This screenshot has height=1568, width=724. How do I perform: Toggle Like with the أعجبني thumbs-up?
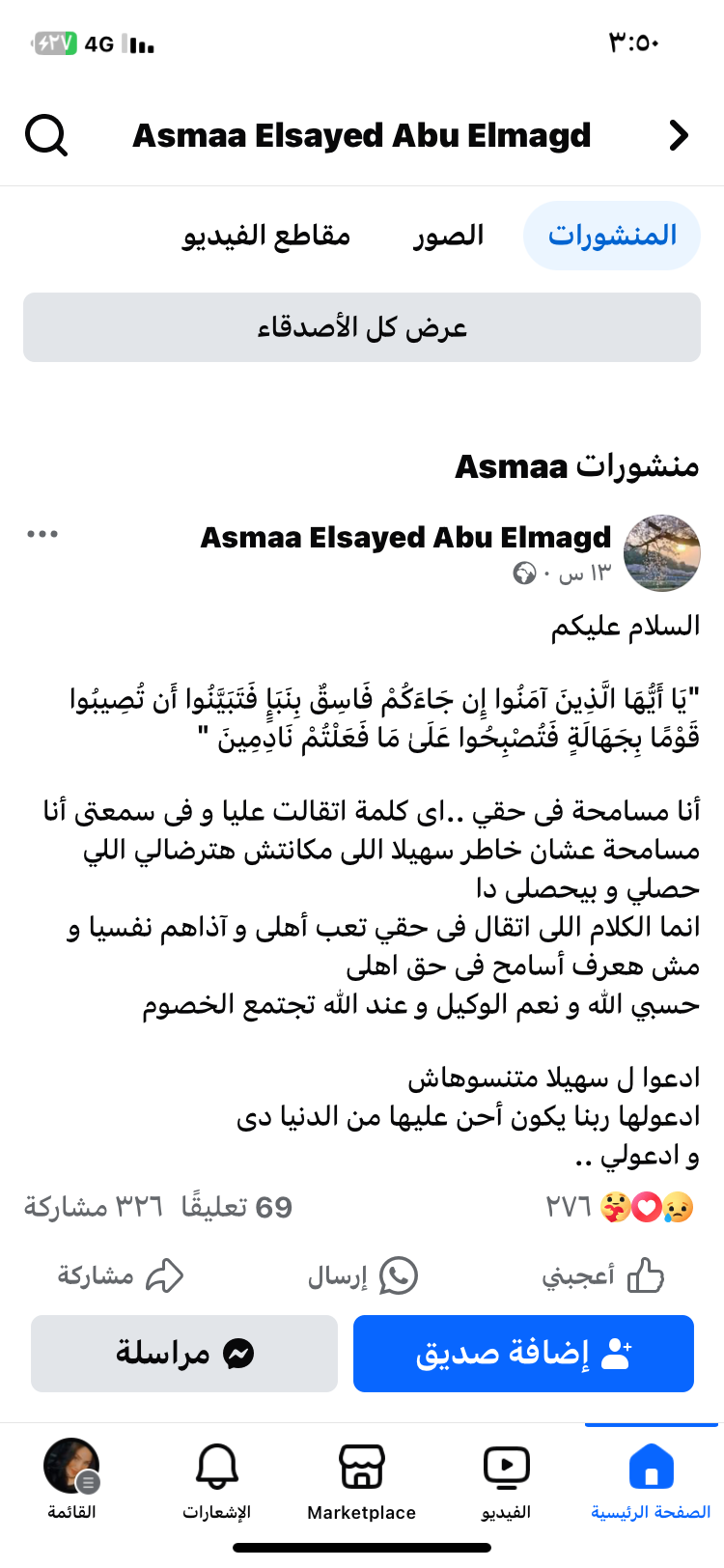coord(648,1274)
